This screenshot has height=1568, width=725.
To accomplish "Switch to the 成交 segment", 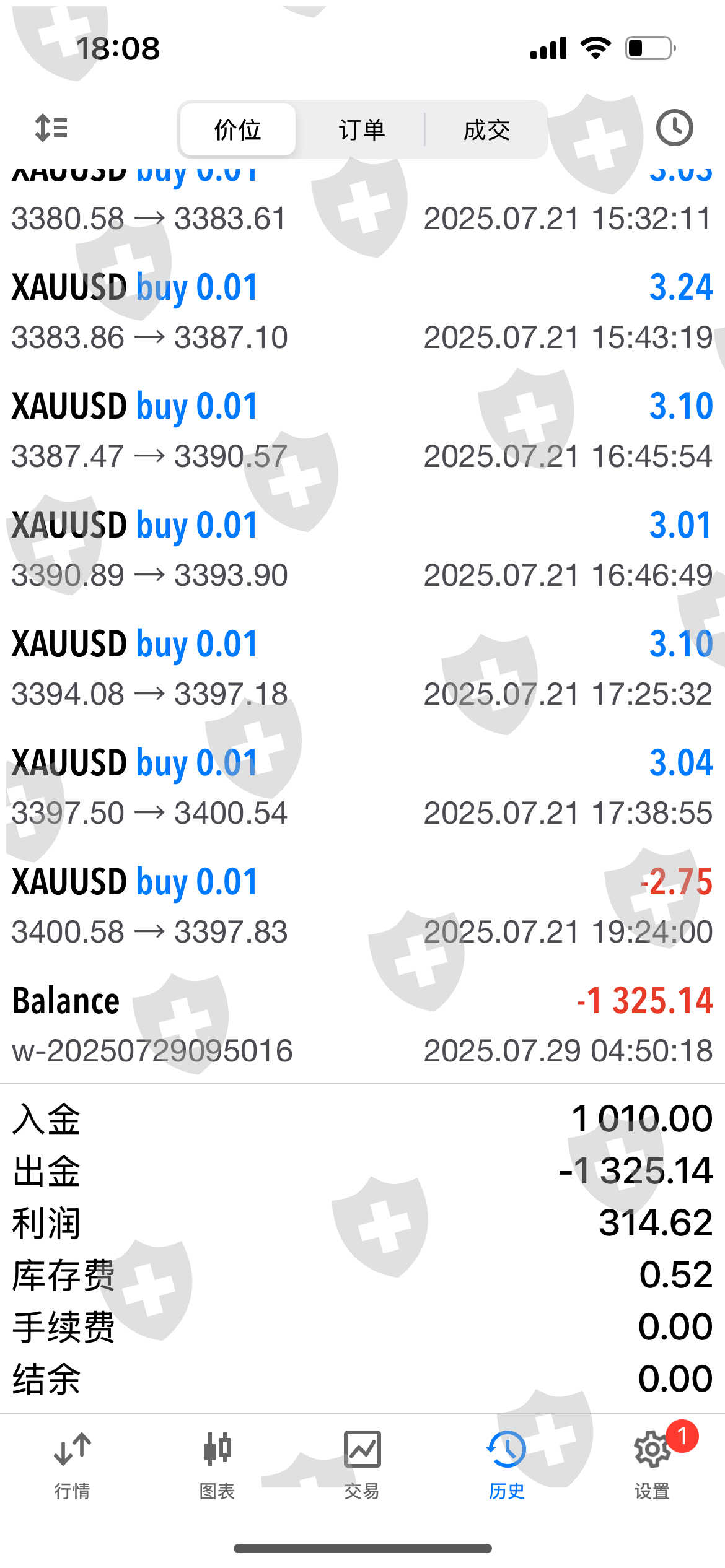I will [x=486, y=130].
